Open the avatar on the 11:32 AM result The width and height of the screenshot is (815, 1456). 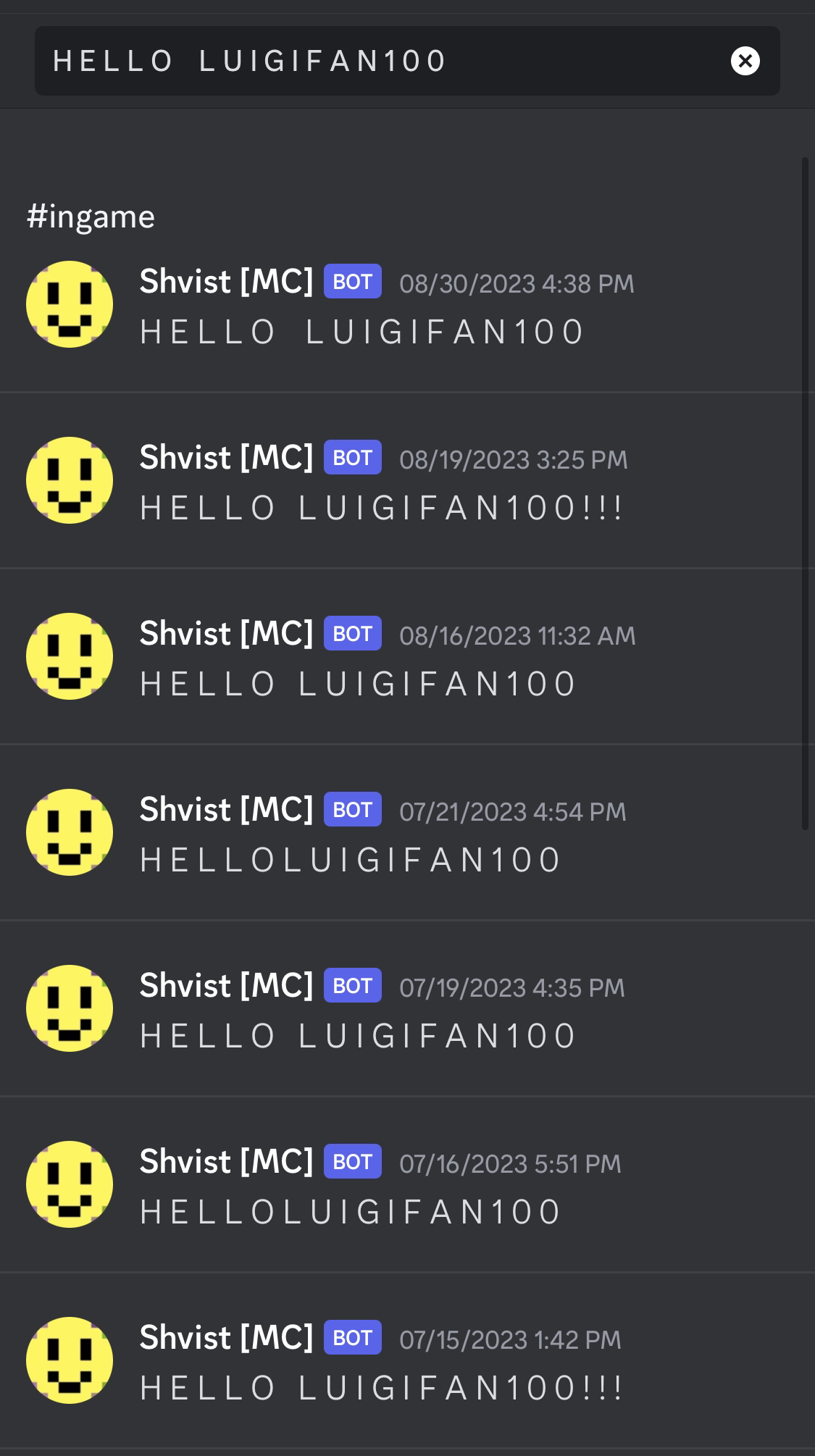point(70,656)
